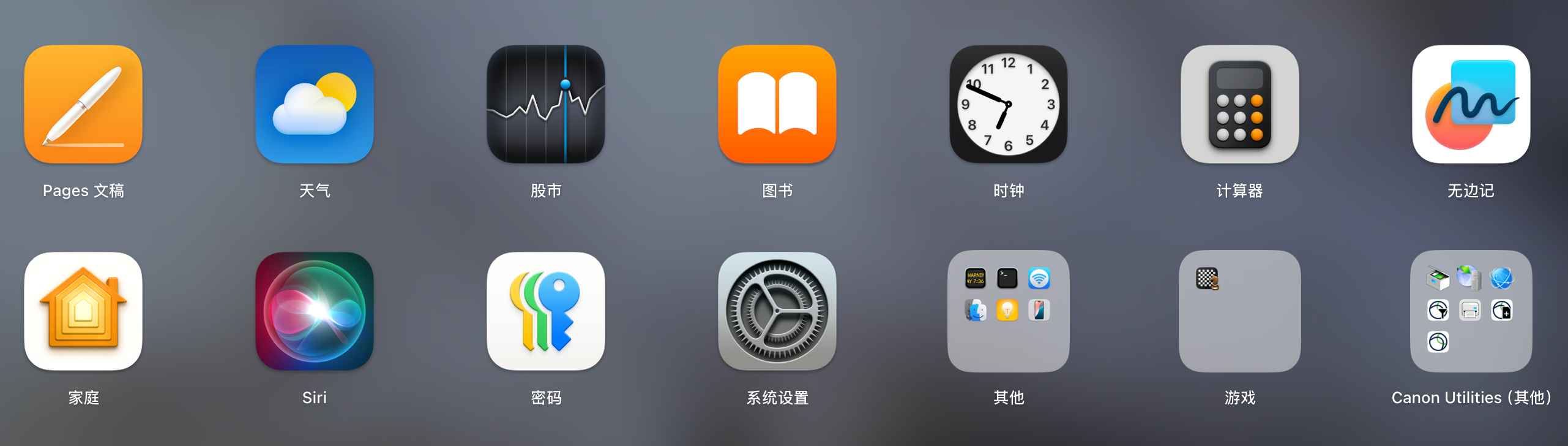Open the 时钟 clock app
Screen dimensions: 1568x446
[x=1009, y=104]
